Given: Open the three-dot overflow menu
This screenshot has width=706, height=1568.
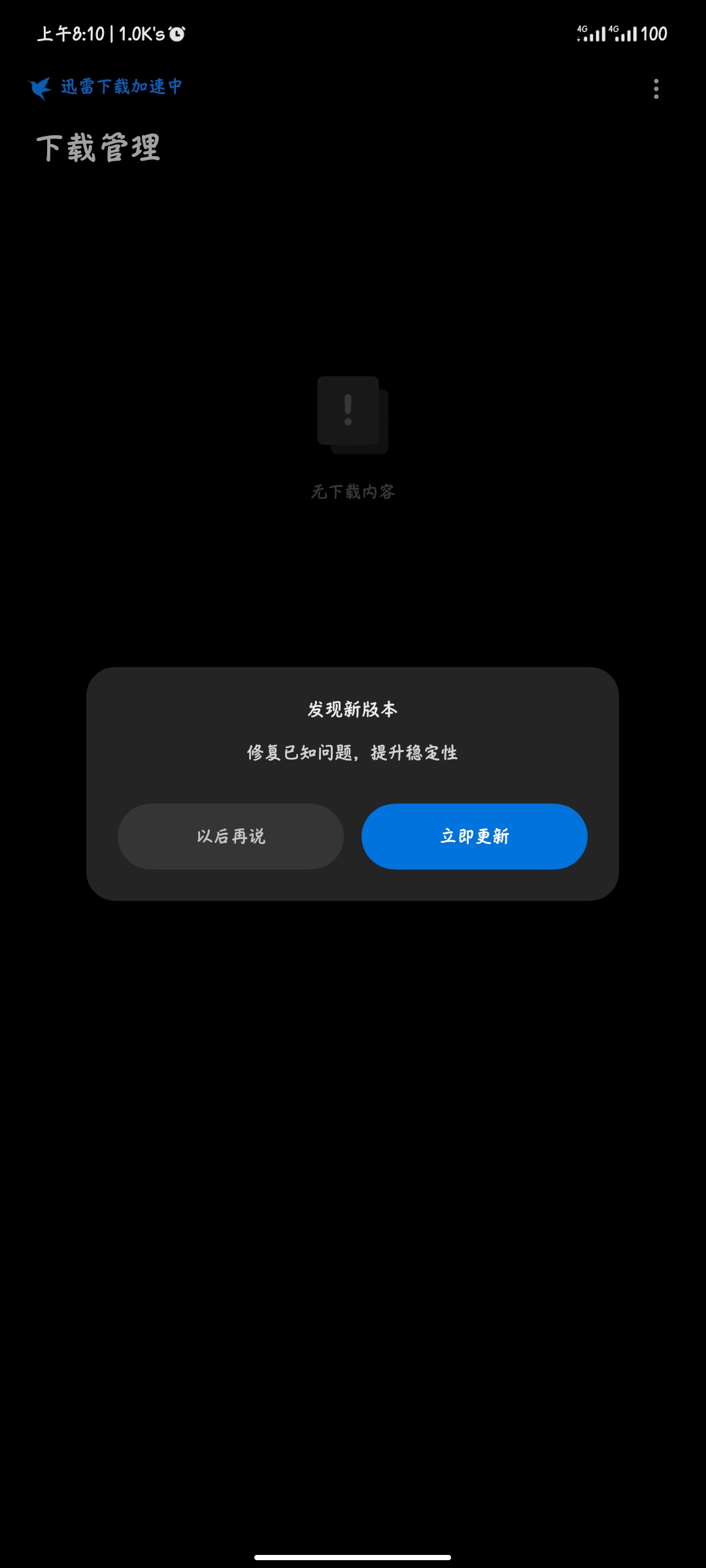Looking at the screenshot, I should [x=656, y=89].
